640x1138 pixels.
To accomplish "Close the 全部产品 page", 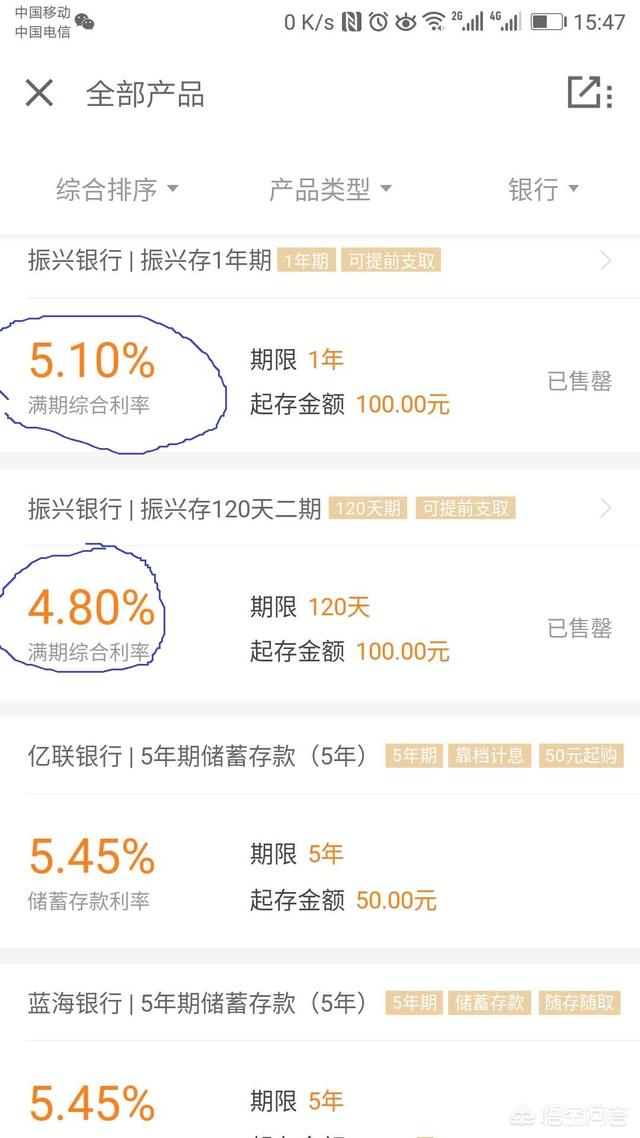I will (x=39, y=94).
